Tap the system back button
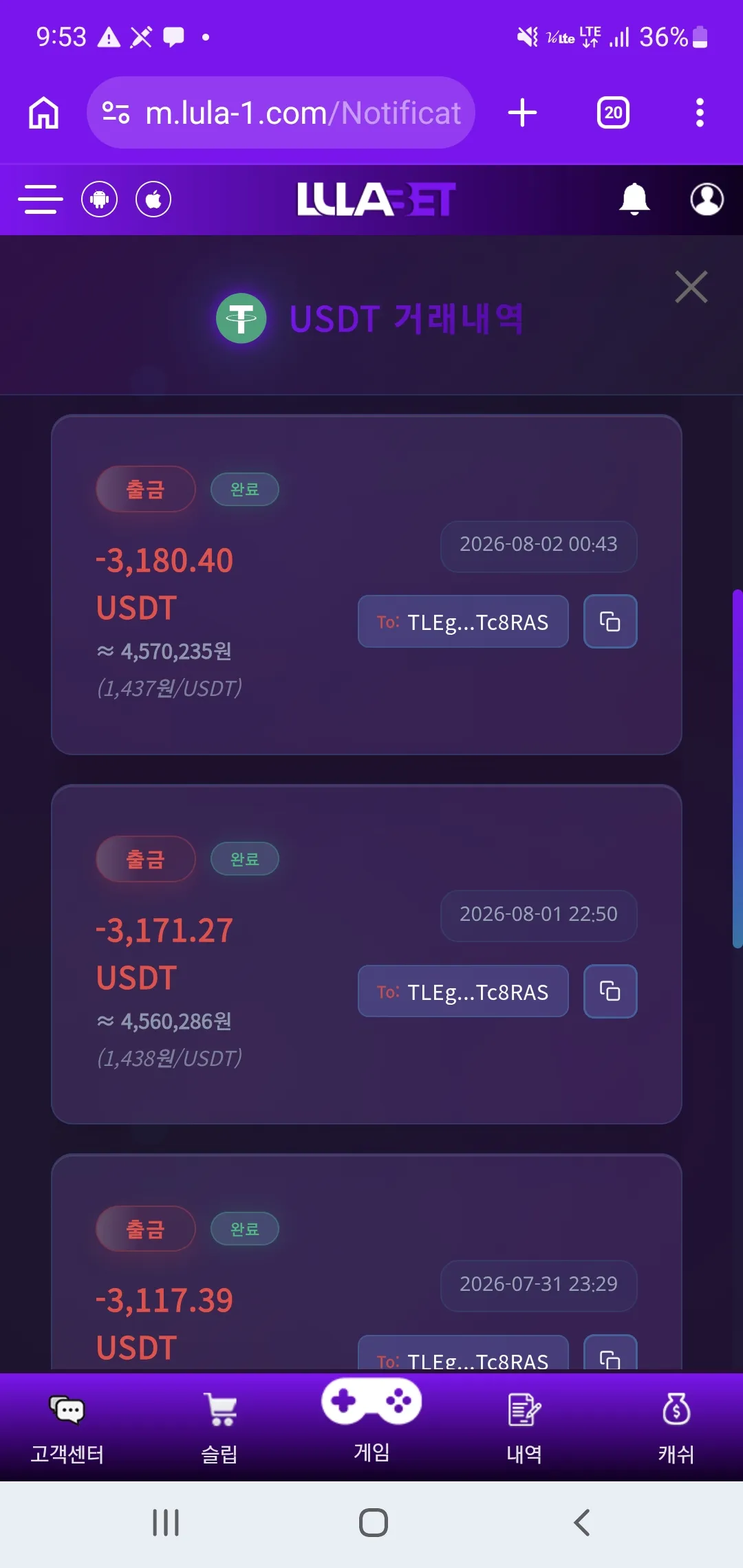This screenshot has width=743, height=1568. tap(582, 1523)
